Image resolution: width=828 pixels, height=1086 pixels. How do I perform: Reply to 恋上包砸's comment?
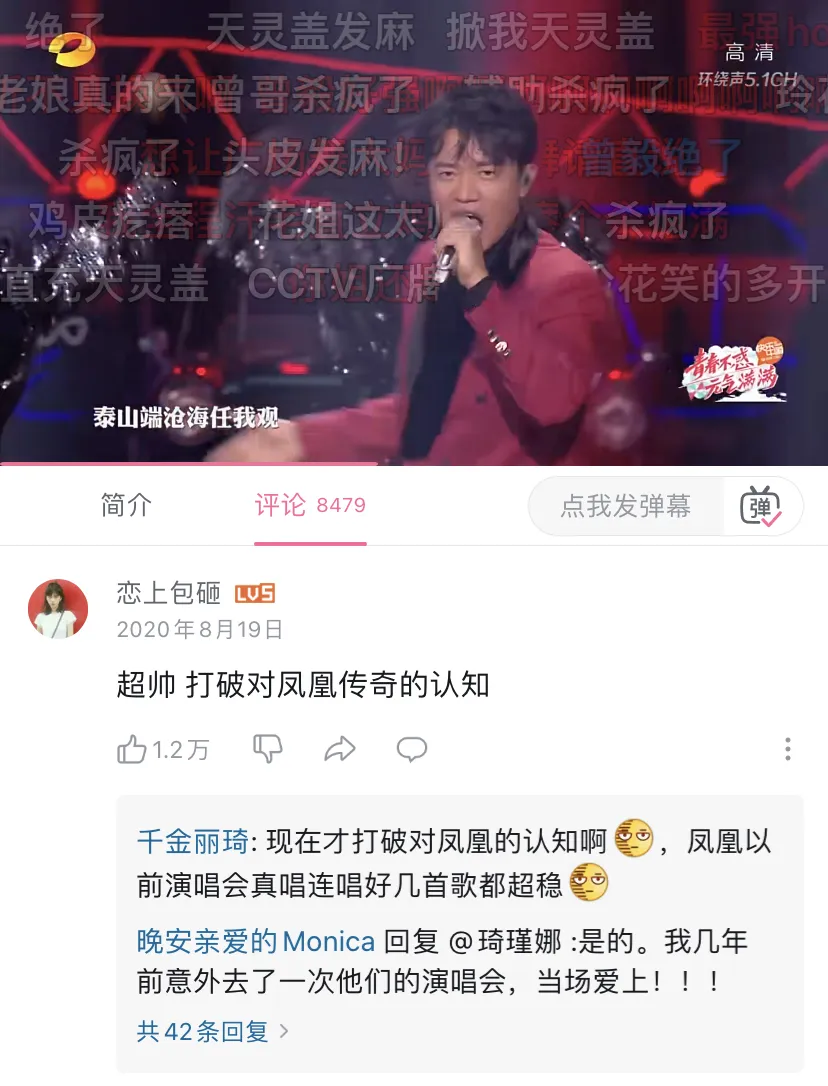[412, 749]
